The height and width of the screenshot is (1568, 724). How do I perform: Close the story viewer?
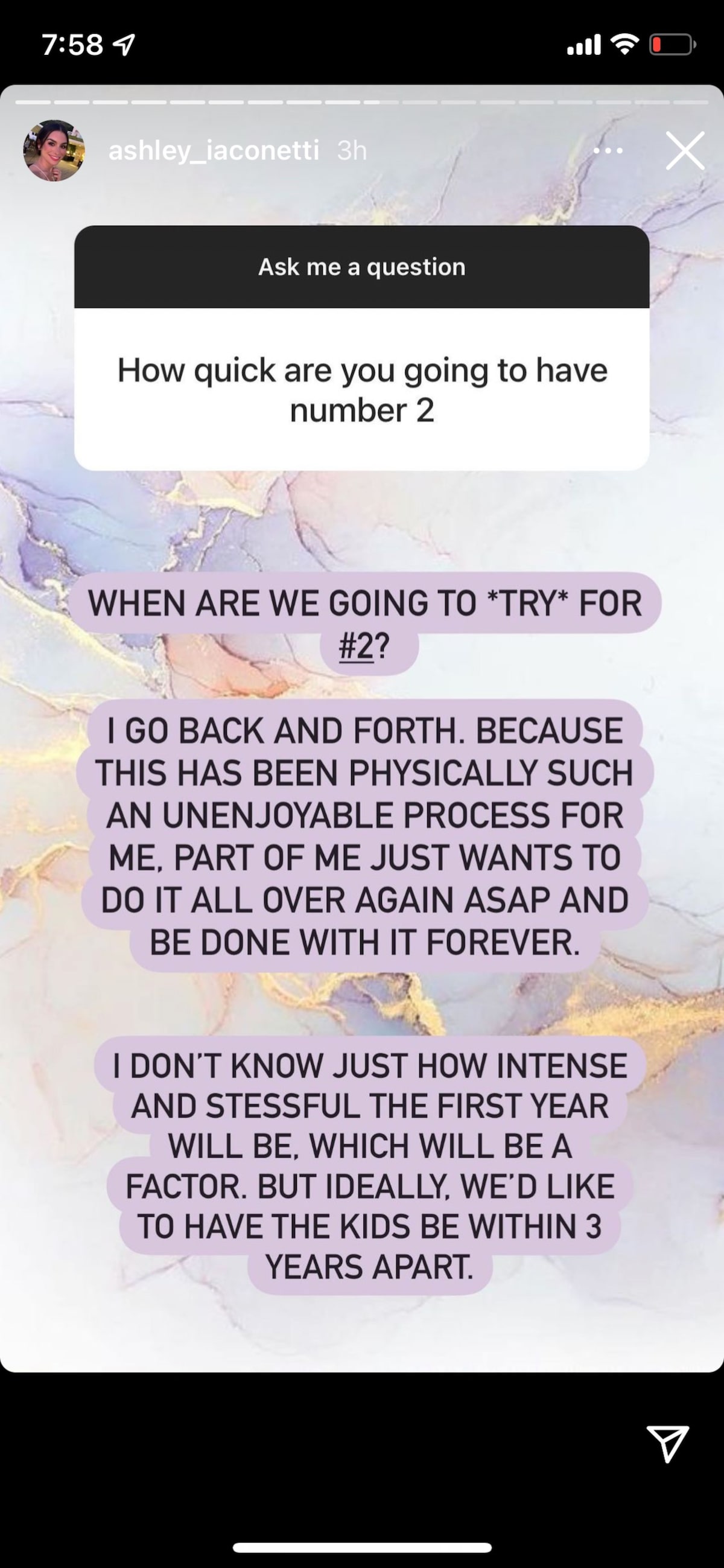[x=685, y=150]
